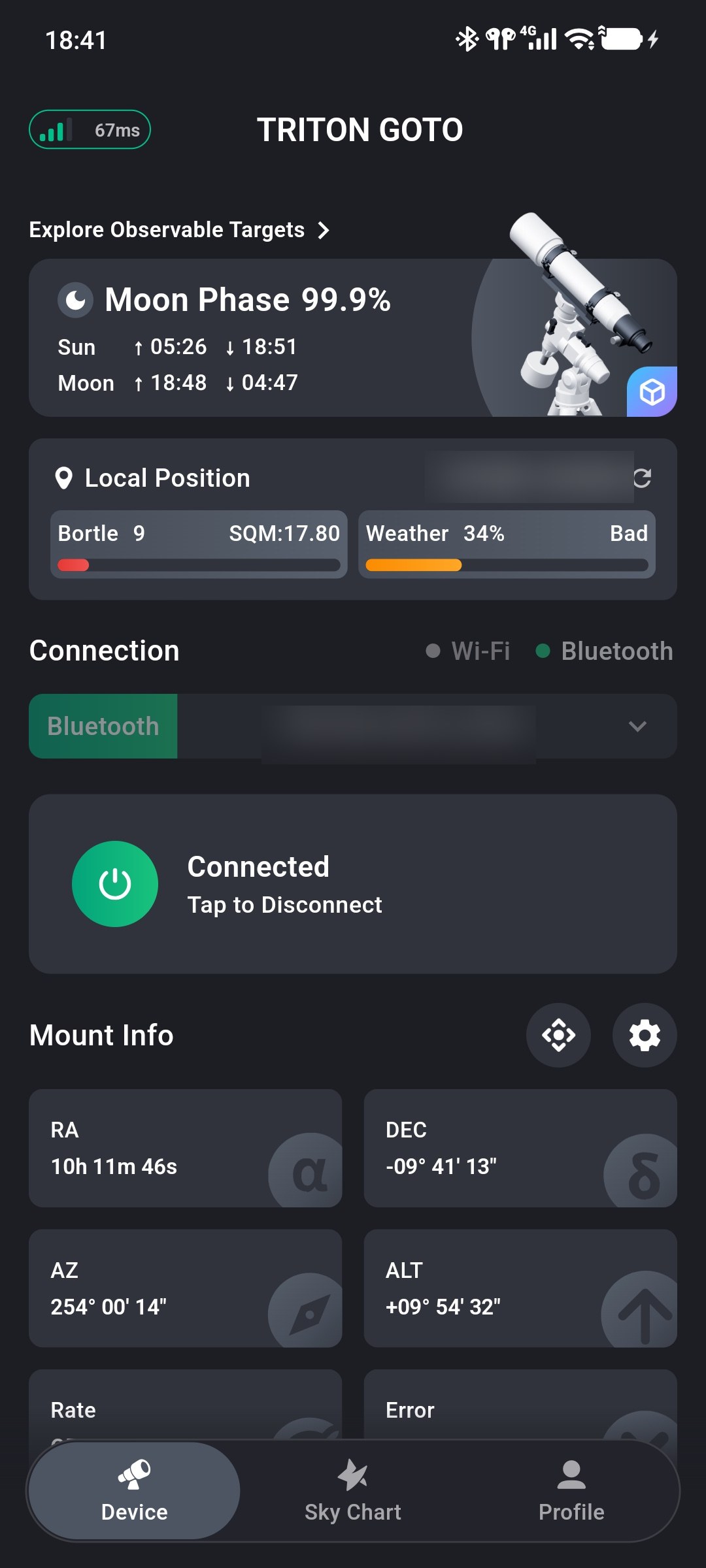The image size is (706, 1568).
Task: Refresh the Local Position
Action: [642, 478]
